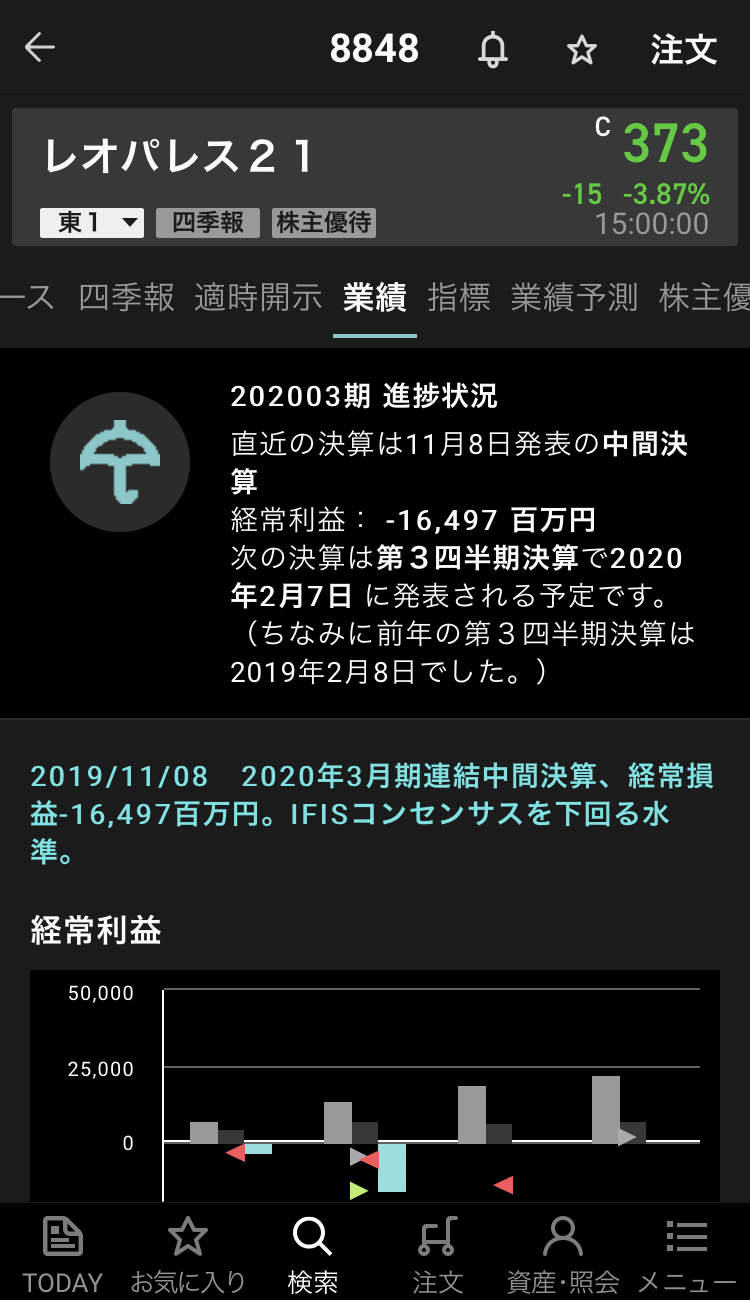Open the price alert bell
Image resolution: width=750 pixels, height=1300 pixels.
click(492, 49)
